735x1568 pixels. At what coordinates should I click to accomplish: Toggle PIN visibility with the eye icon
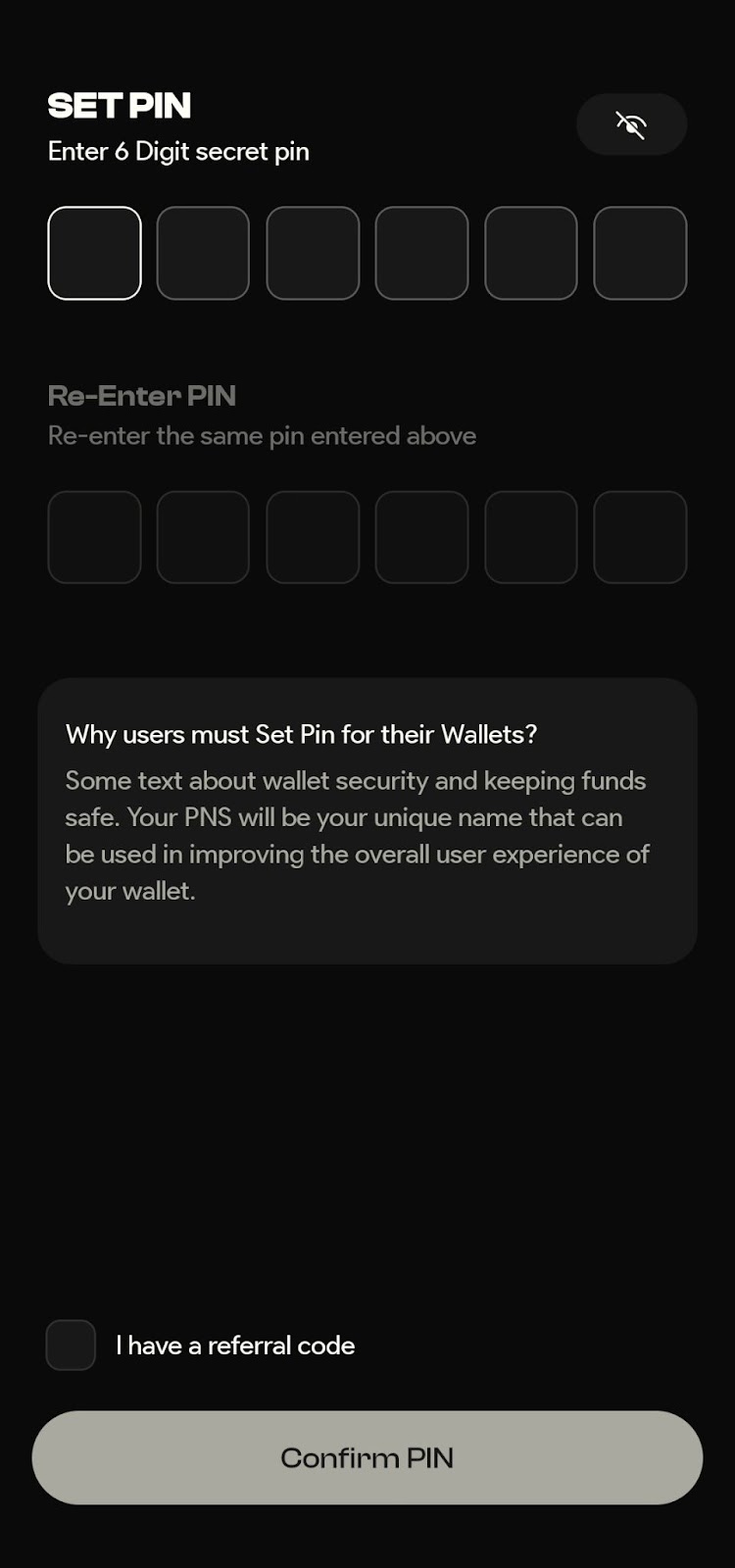pos(631,124)
